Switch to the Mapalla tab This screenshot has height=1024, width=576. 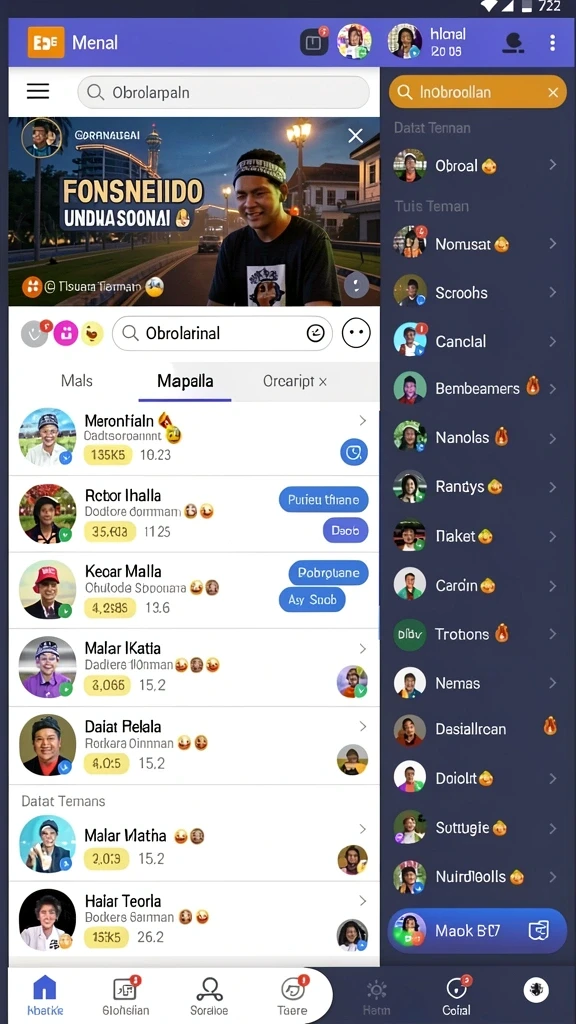[185, 381]
